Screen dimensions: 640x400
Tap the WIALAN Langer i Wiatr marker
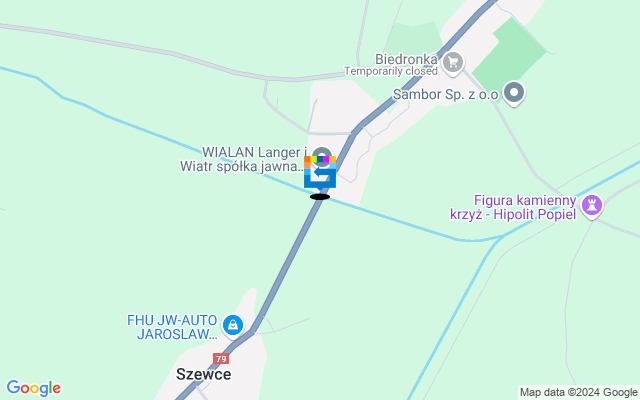click(322, 155)
